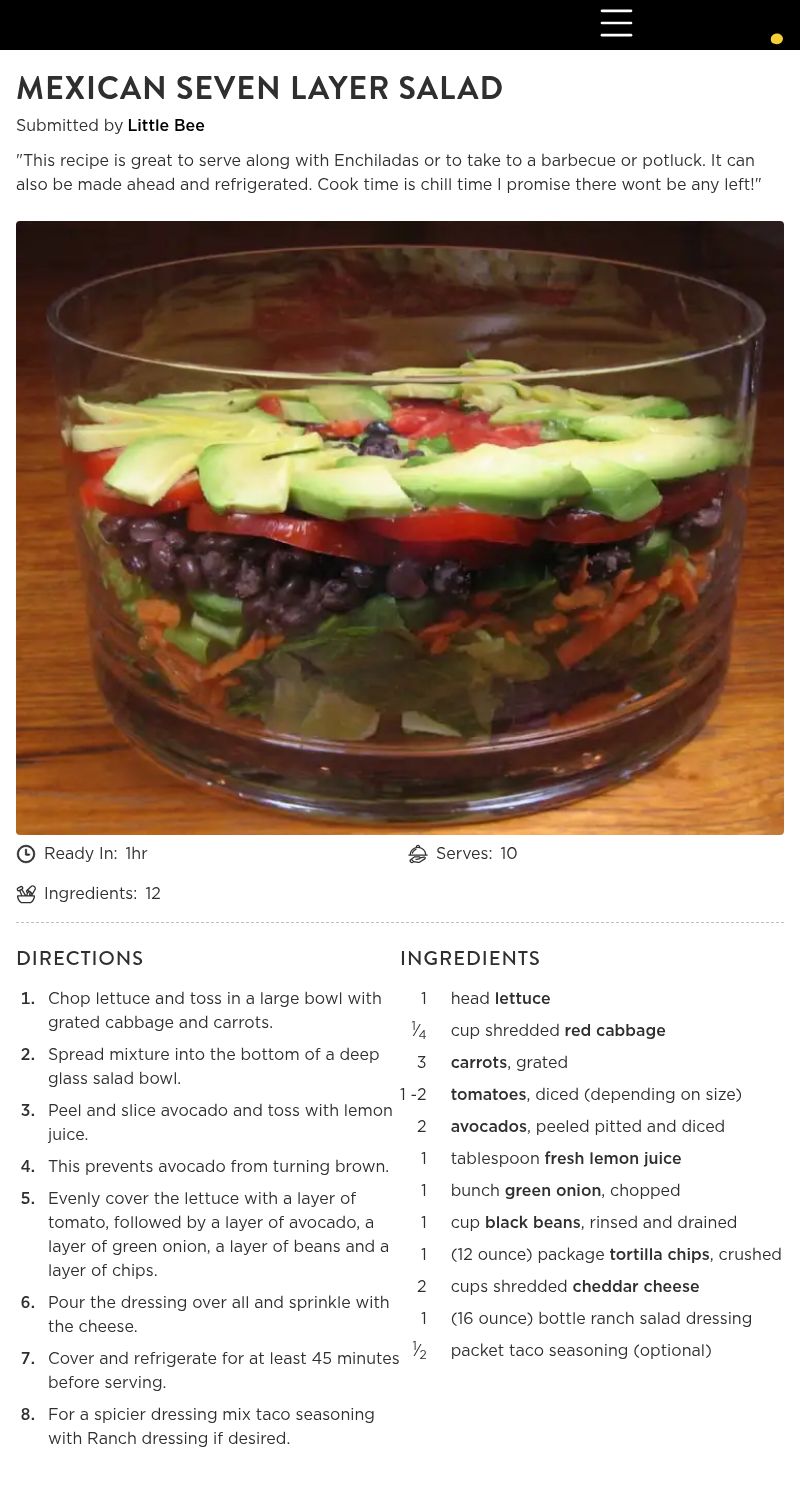
Task: Open the hamburger menu
Action: tap(616, 23)
